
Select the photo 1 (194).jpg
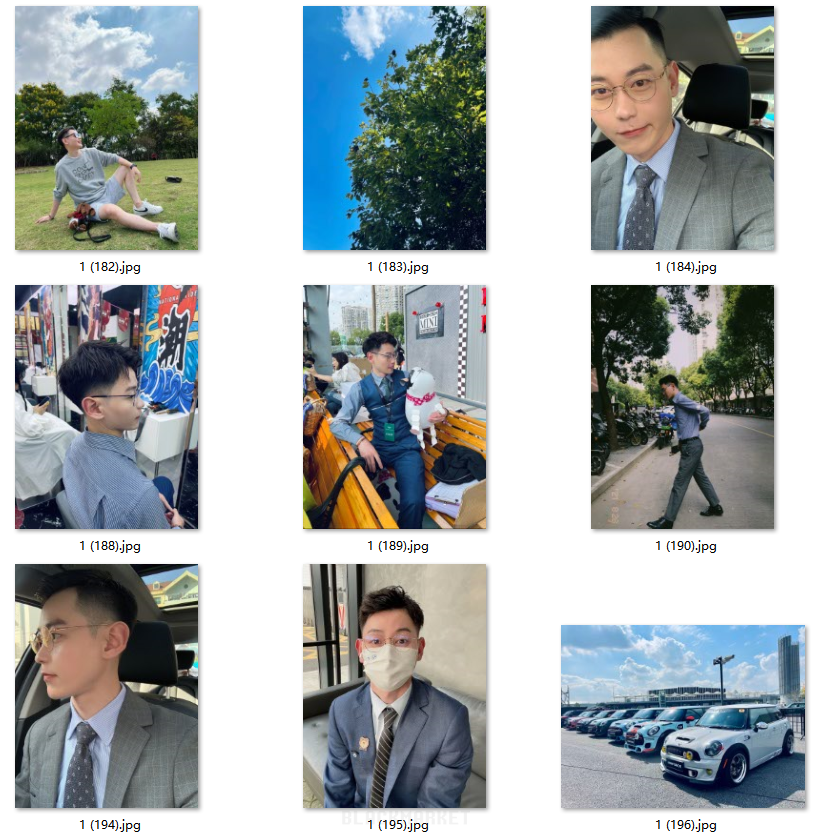point(107,686)
